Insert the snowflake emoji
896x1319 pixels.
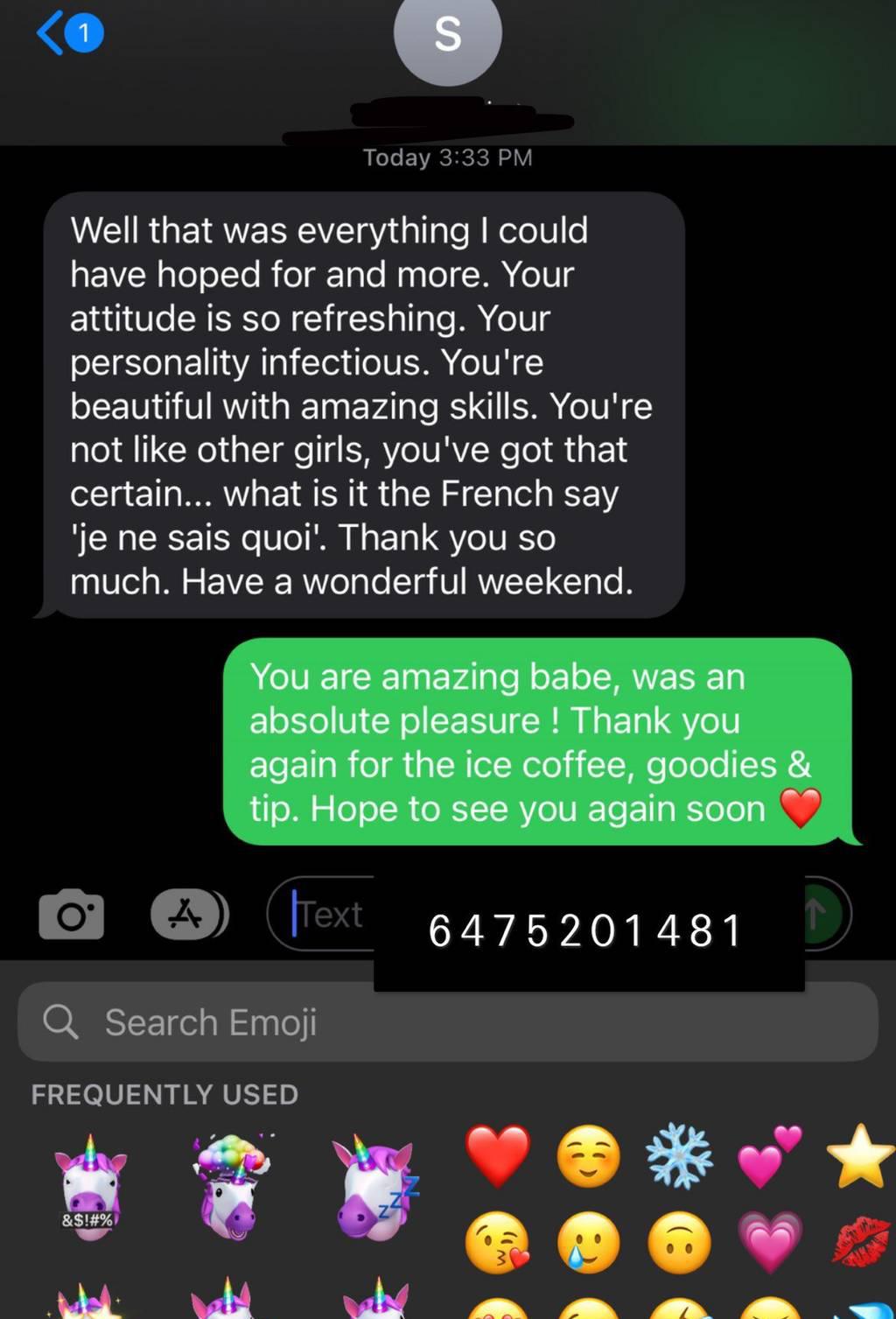[679, 1156]
